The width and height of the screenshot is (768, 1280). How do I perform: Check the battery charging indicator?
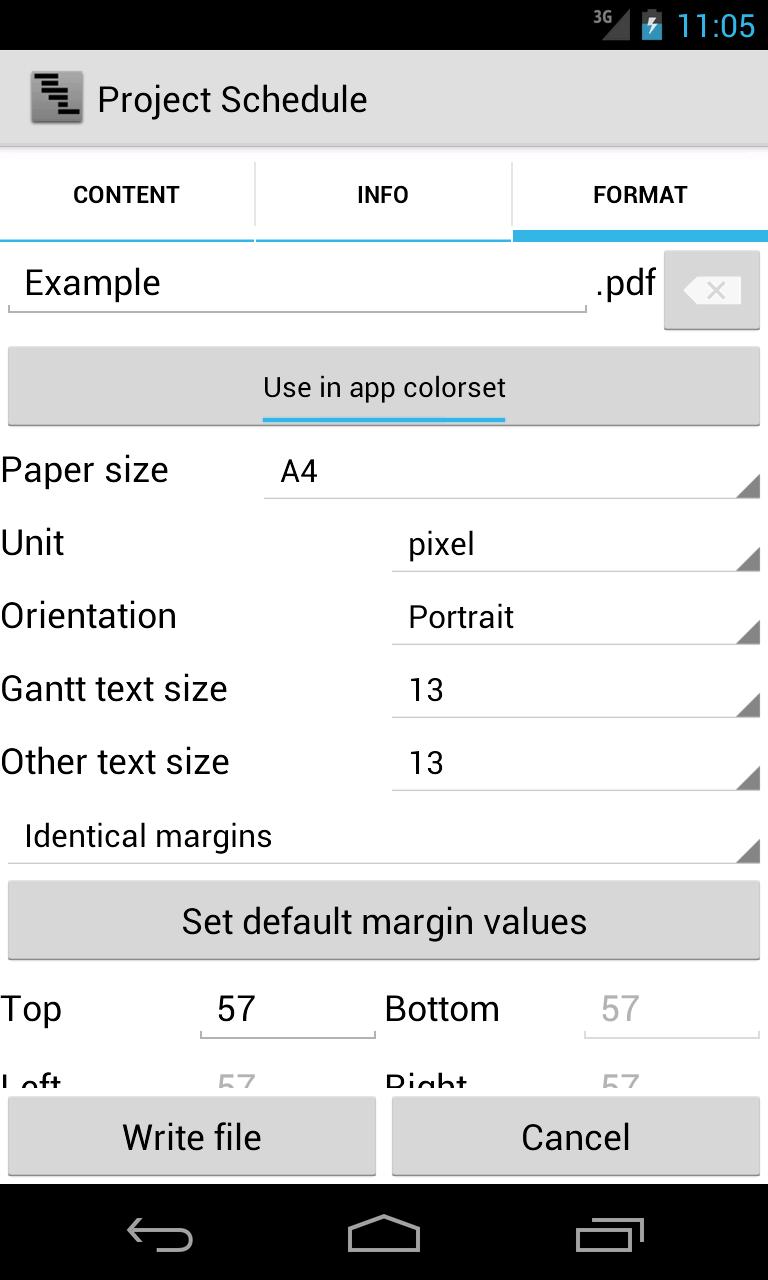click(x=652, y=25)
